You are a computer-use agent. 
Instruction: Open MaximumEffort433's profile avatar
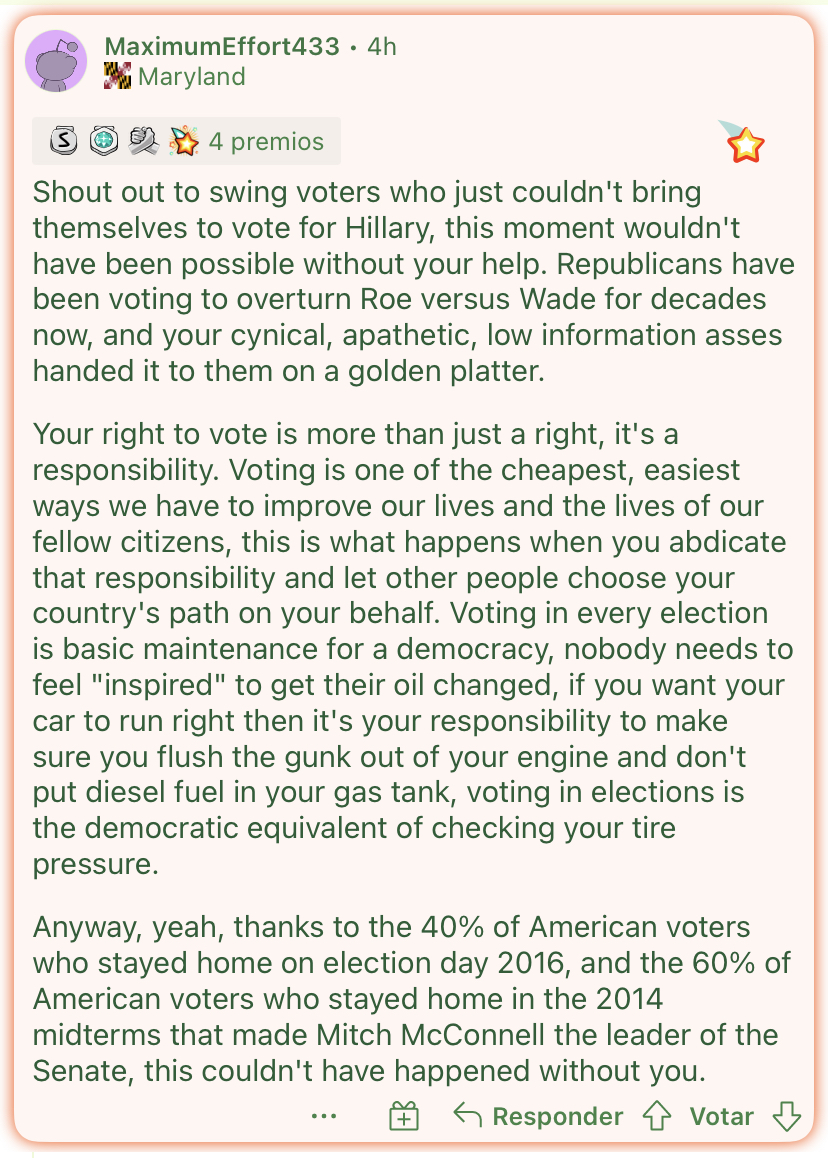pos(56,61)
